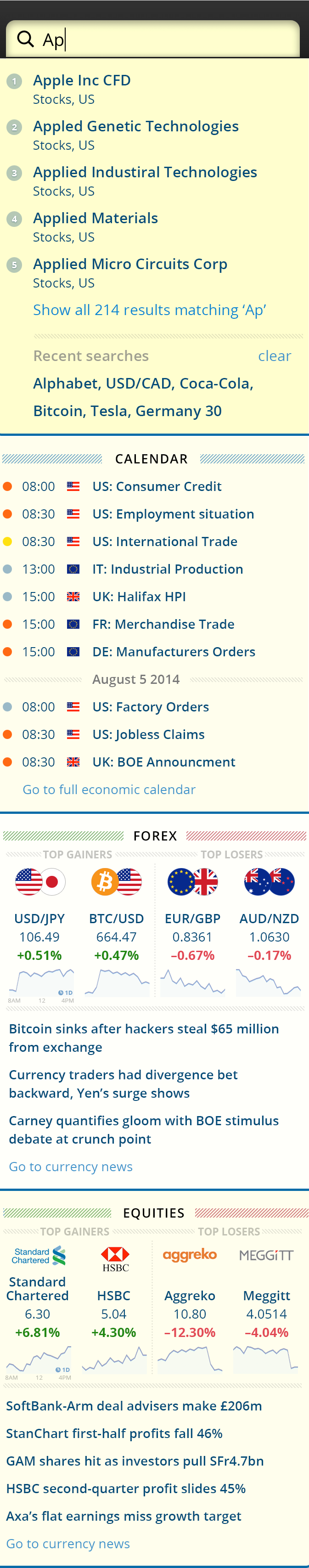Clear the recent searches
Screen dimensions: 309x1568
(274, 356)
